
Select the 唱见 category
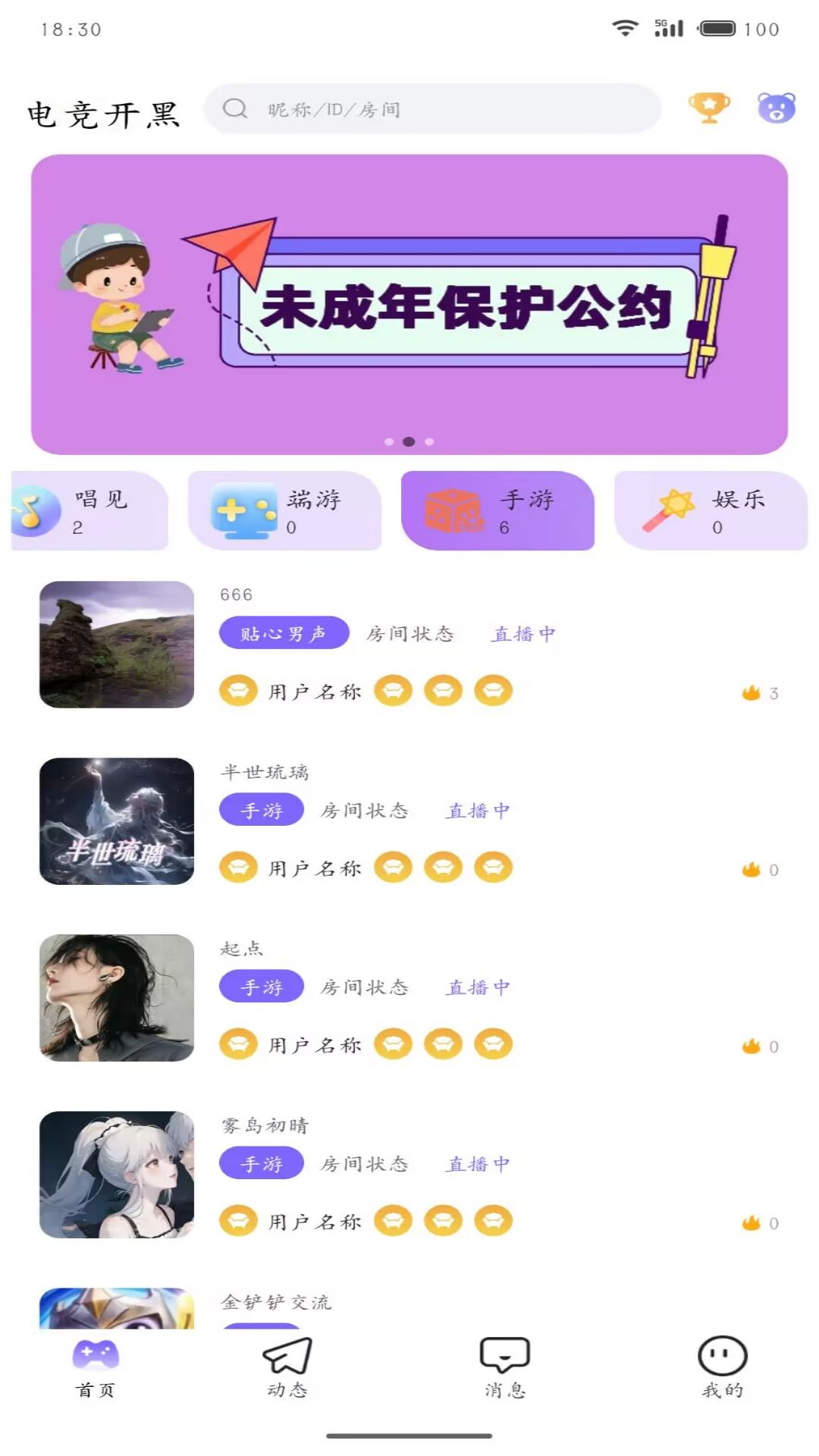tap(89, 510)
